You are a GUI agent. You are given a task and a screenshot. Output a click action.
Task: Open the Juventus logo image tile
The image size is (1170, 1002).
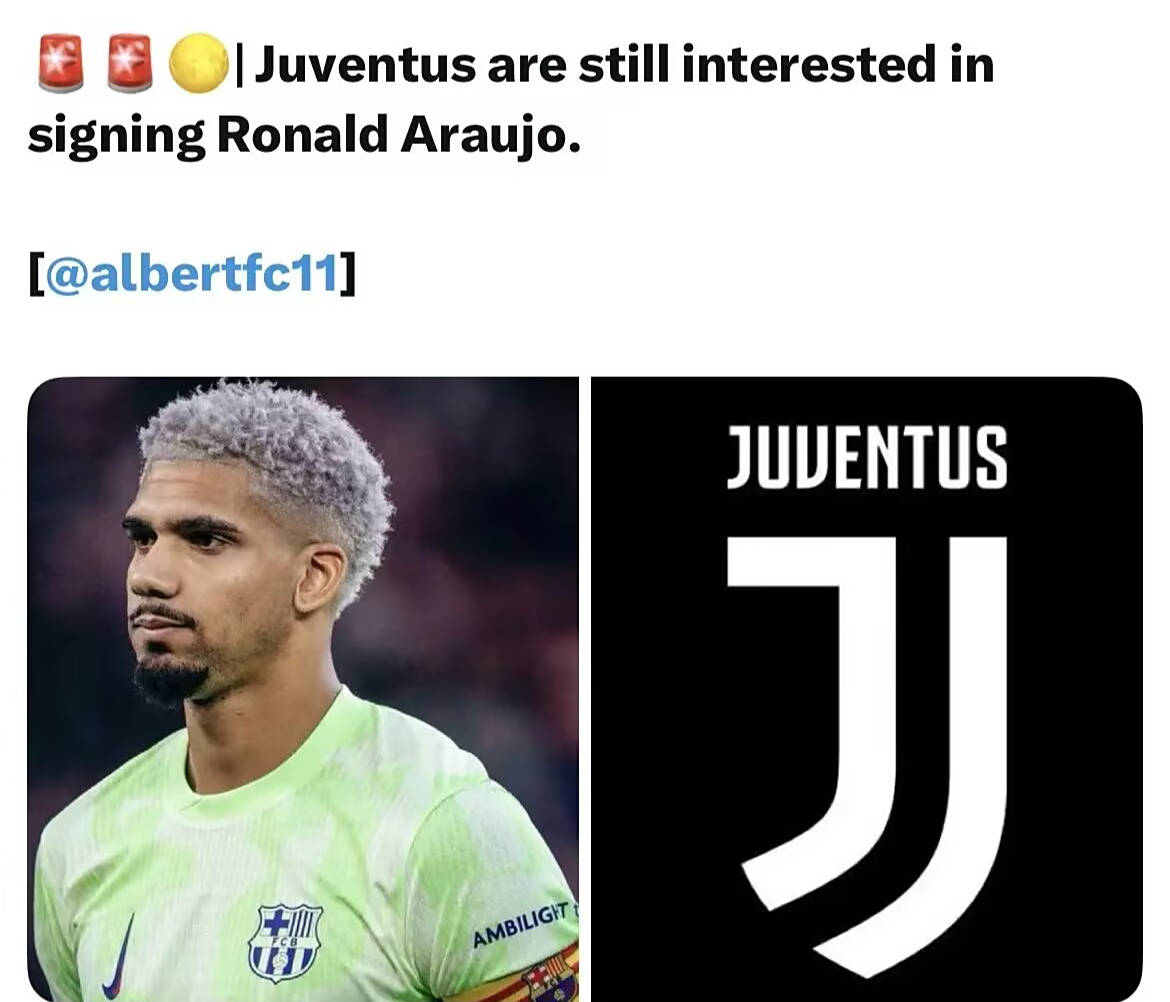click(866, 688)
